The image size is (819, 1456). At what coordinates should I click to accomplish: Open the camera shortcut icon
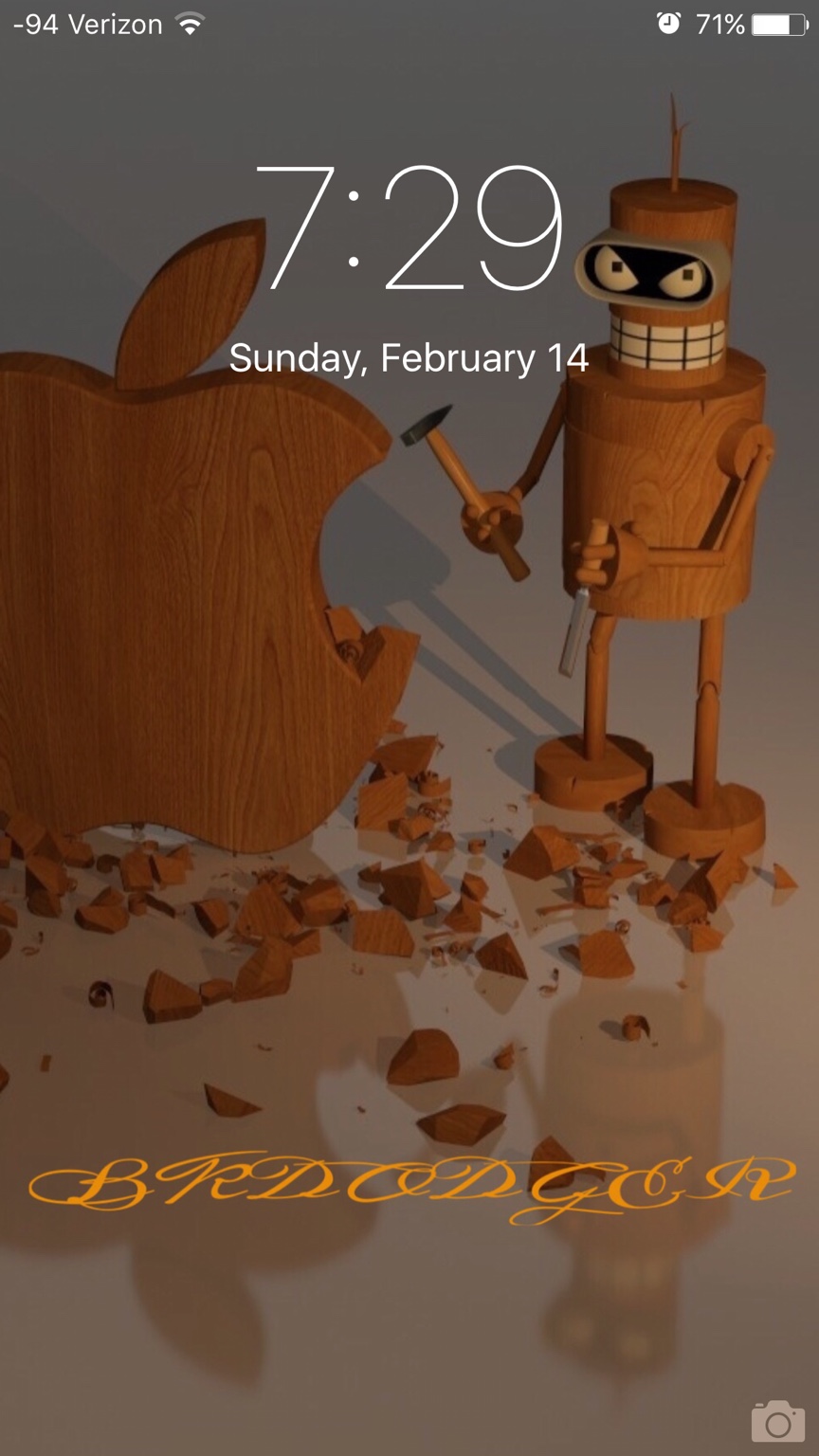[x=777, y=1421]
